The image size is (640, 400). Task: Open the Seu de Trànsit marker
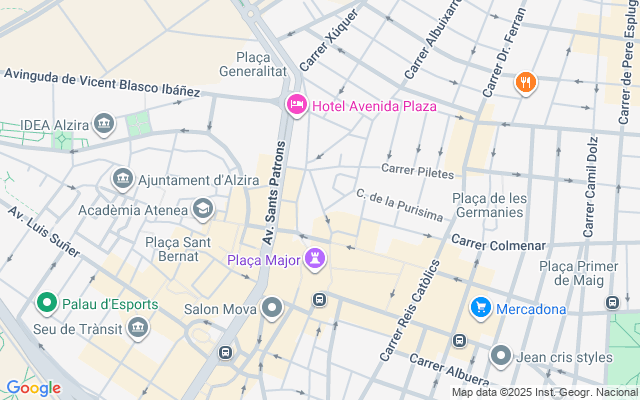tap(138, 326)
